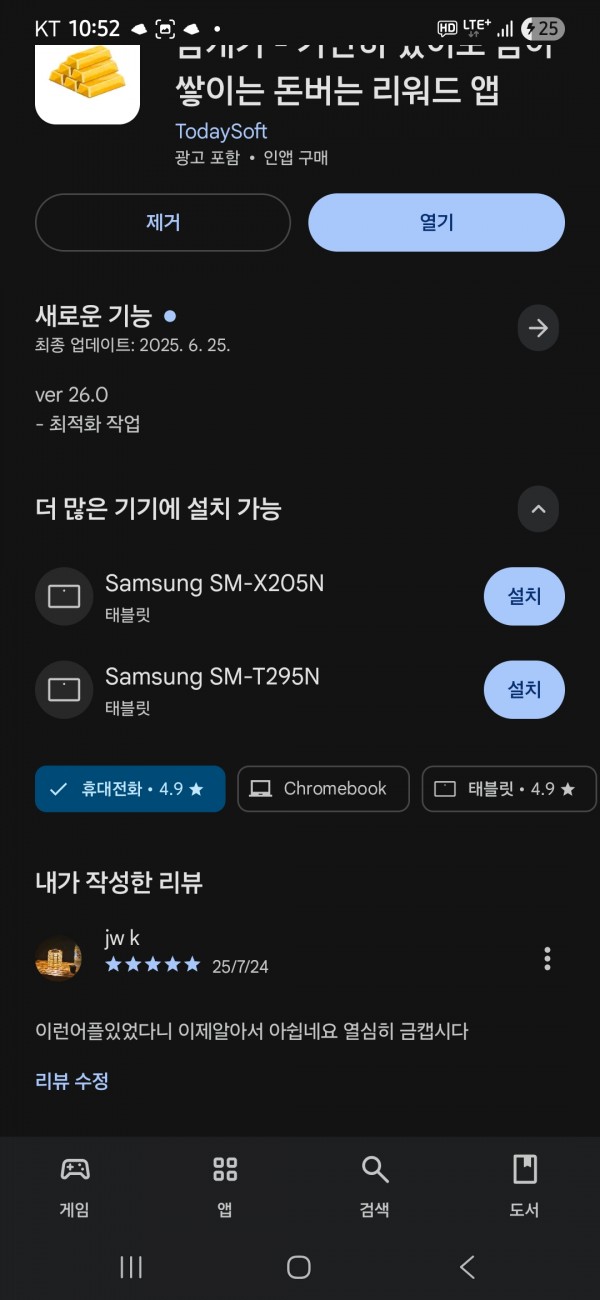Viewport: 600px width, 1300px height.
Task: Tap 리뷰 수정 to edit review
Action: coord(72,1081)
